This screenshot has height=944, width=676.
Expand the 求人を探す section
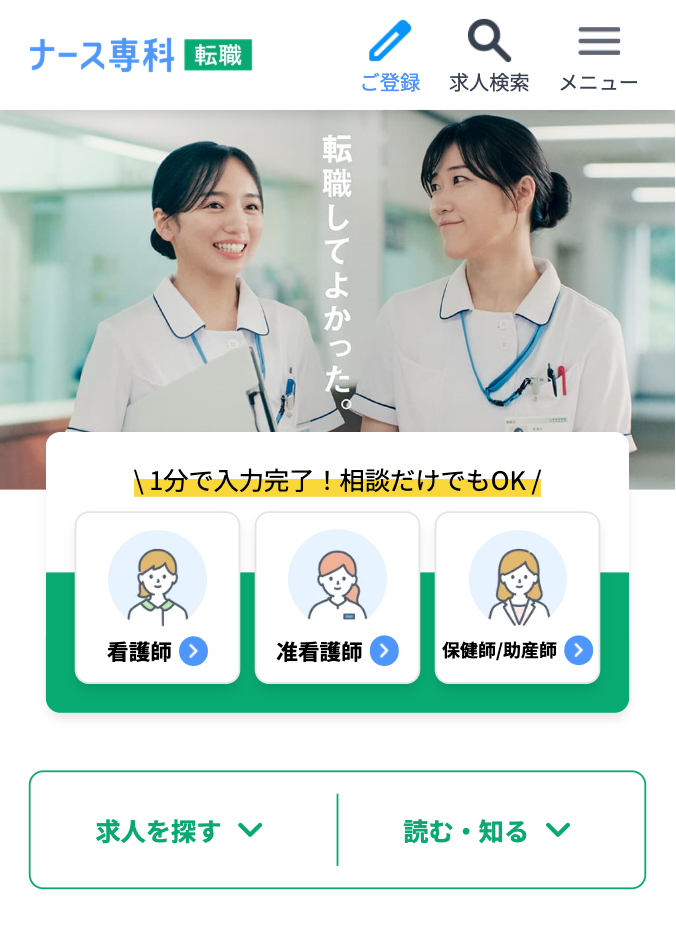(x=181, y=830)
